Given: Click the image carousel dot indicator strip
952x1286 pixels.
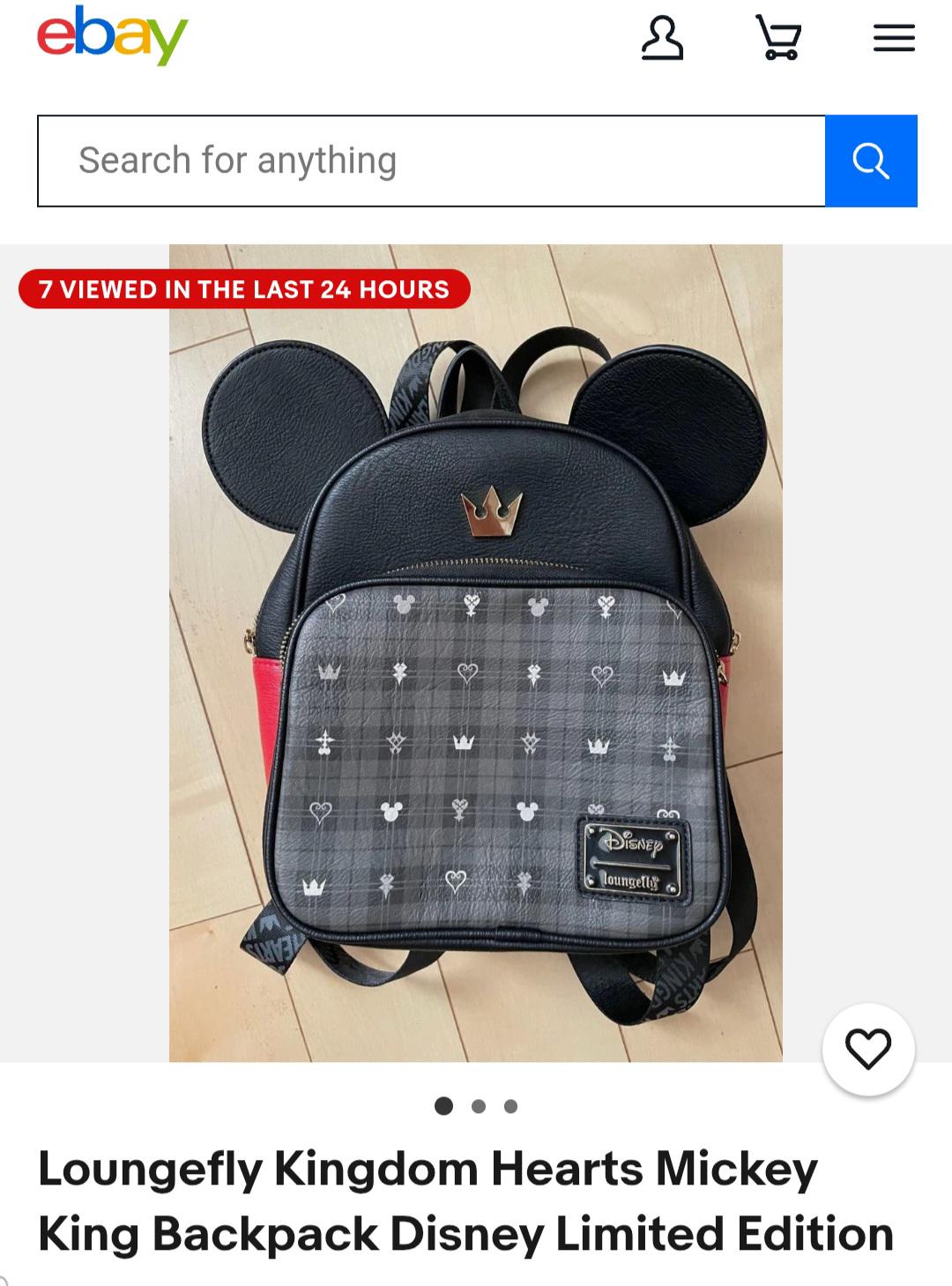Looking at the screenshot, I should point(476,1104).
